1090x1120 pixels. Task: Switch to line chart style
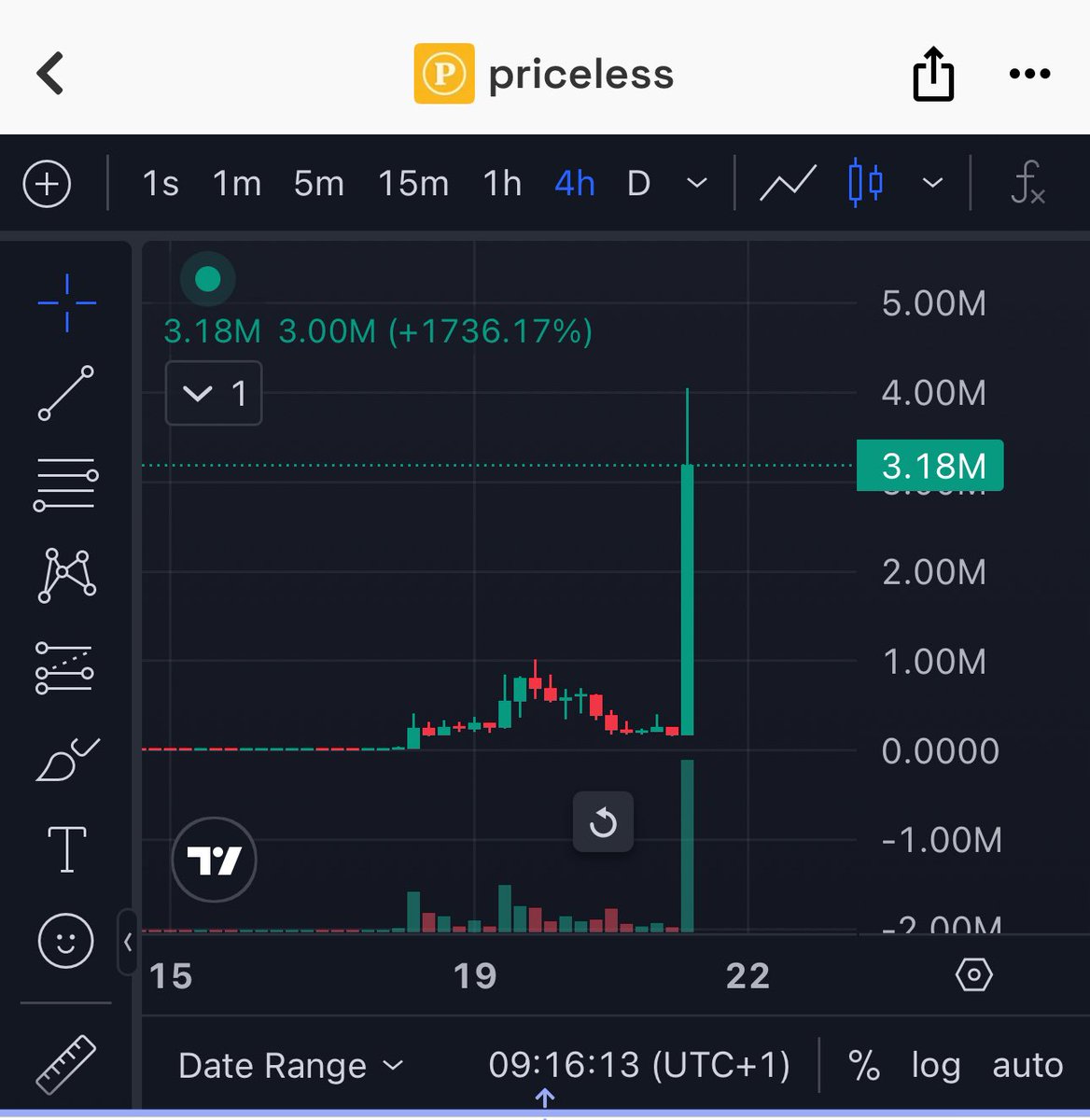(789, 184)
